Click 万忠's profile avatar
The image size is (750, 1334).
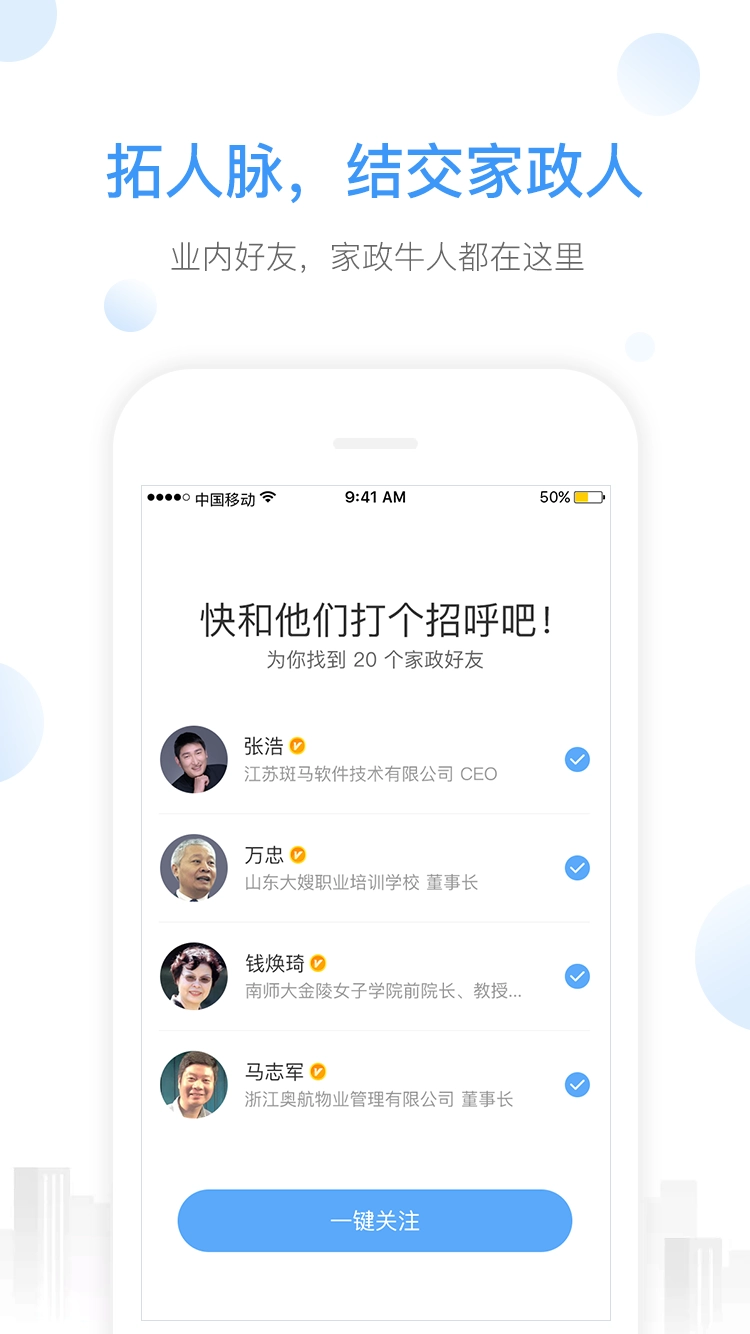pyautogui.click(x=193, y=869)
